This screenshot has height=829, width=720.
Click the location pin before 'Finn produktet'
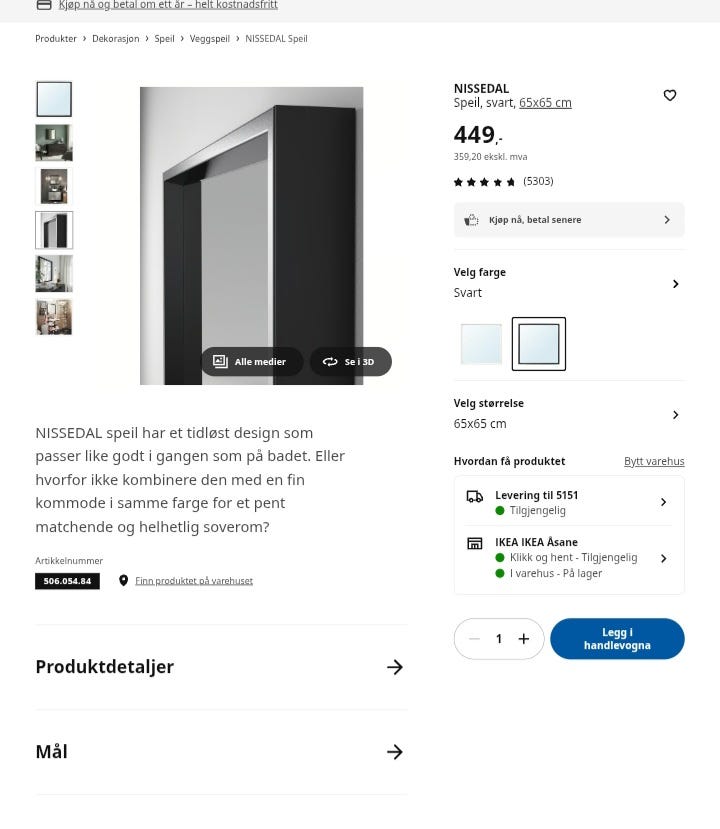tap(124, 580)
